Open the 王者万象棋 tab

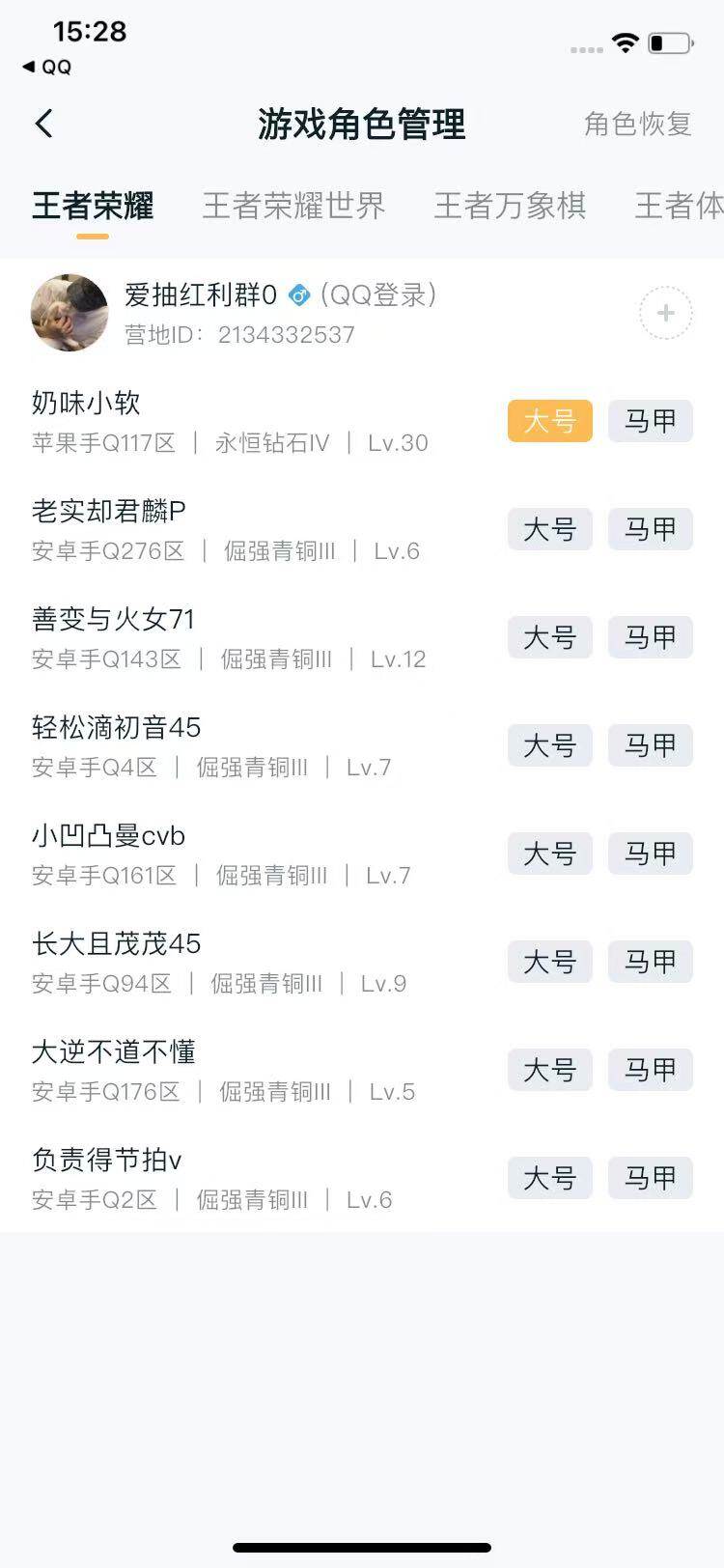512,206
